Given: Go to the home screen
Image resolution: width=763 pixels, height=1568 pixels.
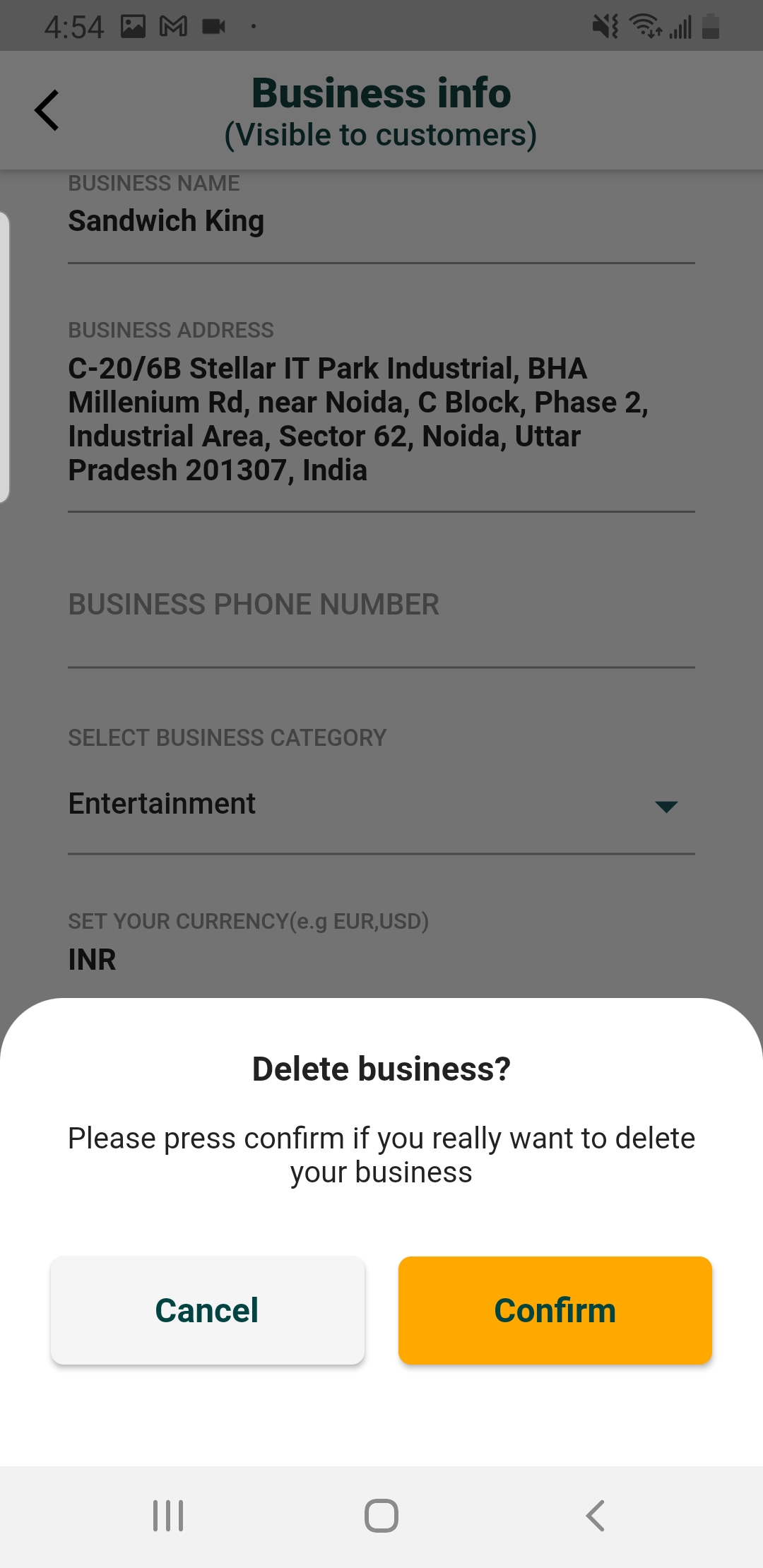Looking at the screenshot, I should click(381, 1516).
